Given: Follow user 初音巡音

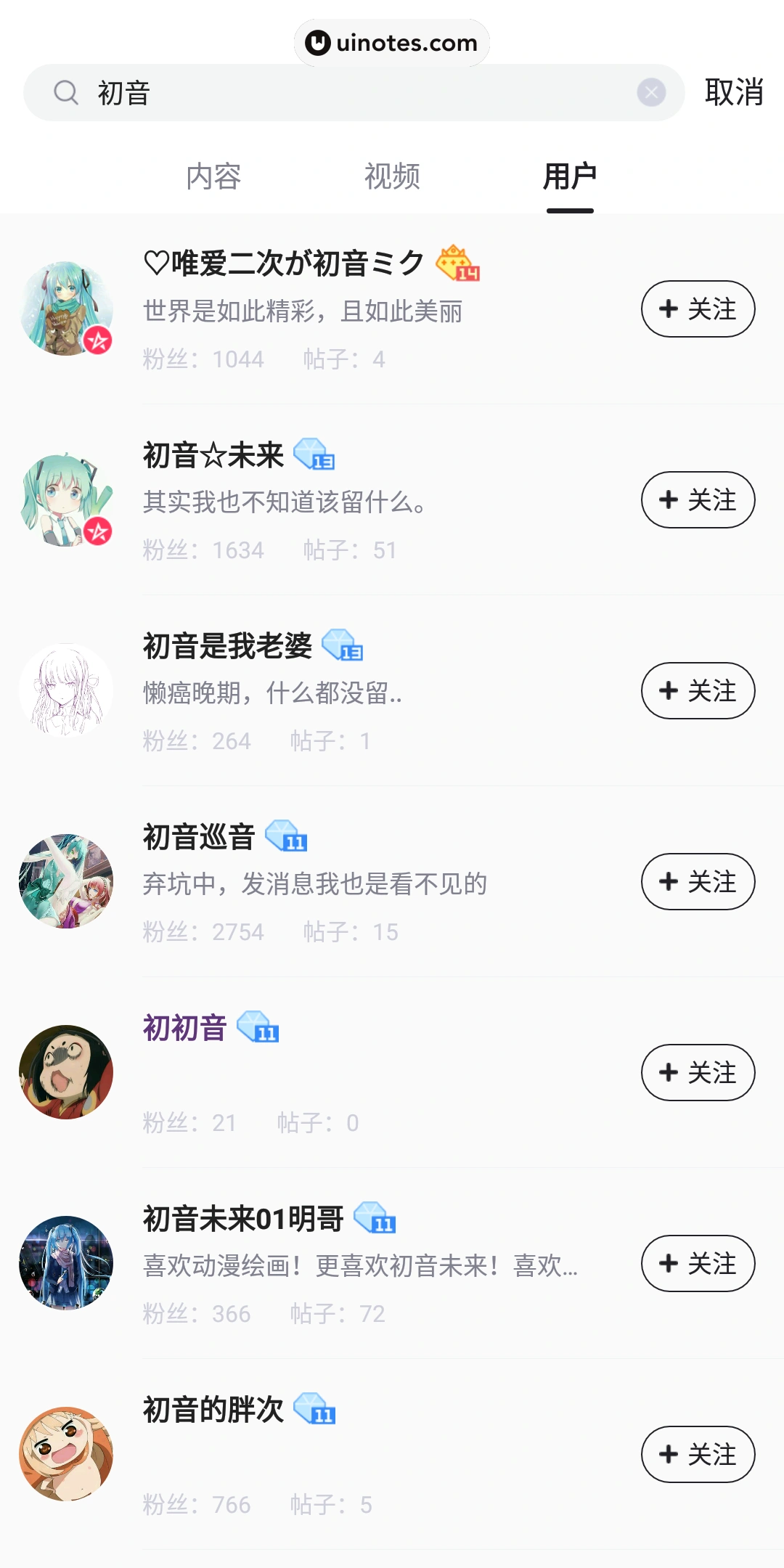Looking at the screenshot, I should [x=698, y=882].
